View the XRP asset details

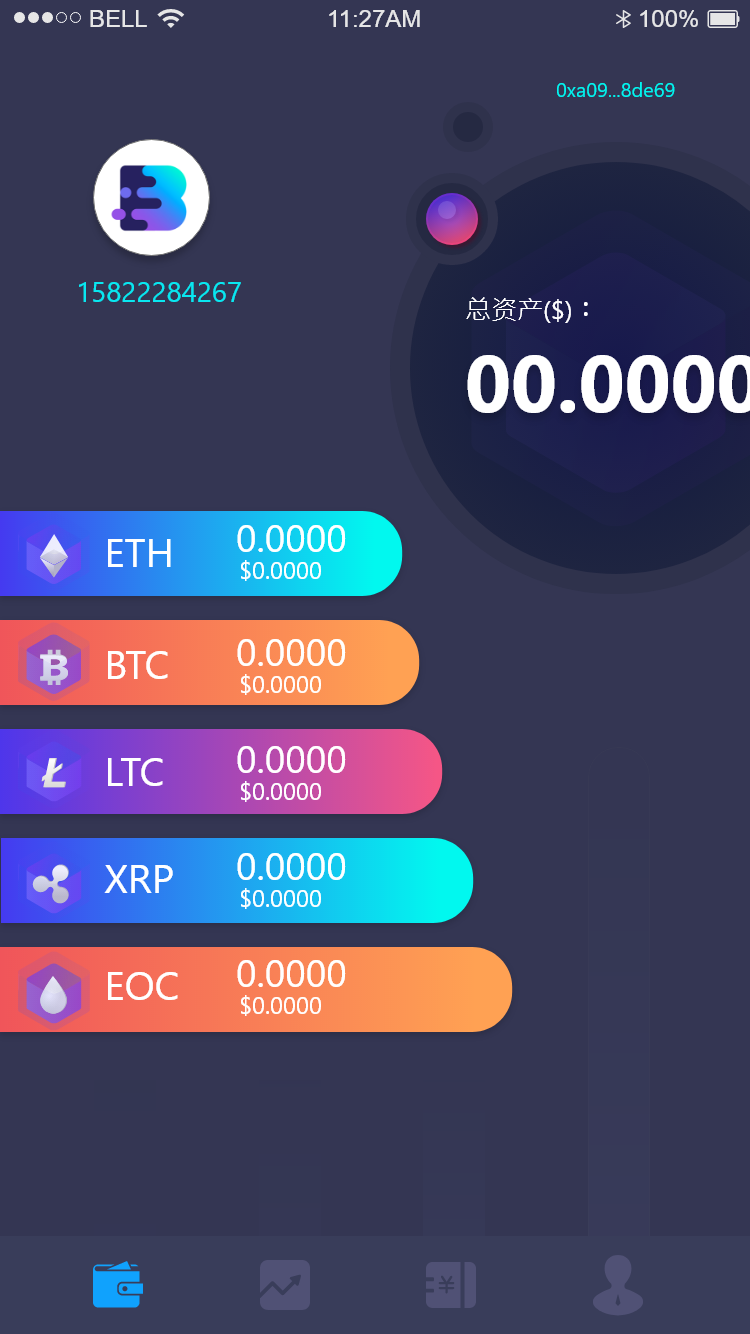click(x=236, y=880)
